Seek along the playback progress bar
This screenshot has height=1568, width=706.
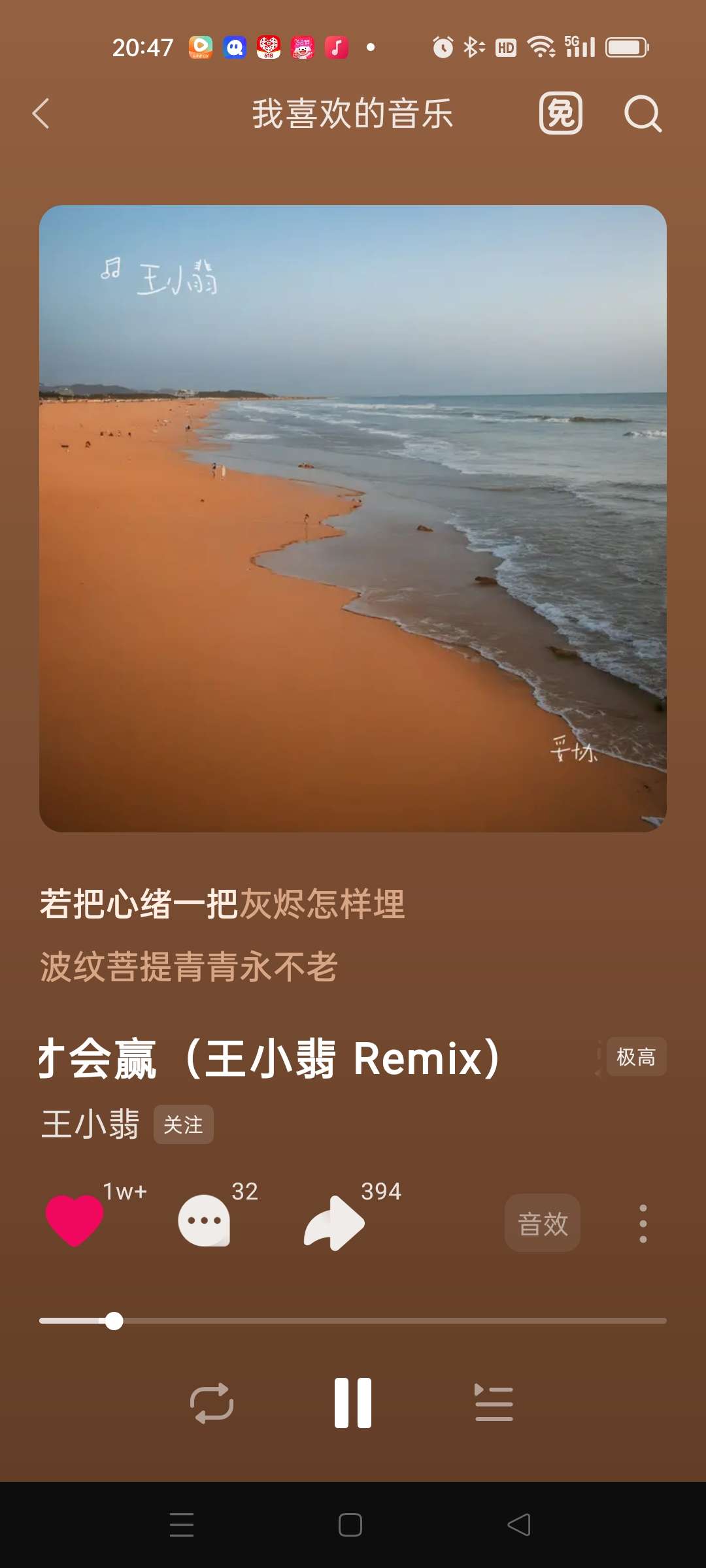[353, 1321]
